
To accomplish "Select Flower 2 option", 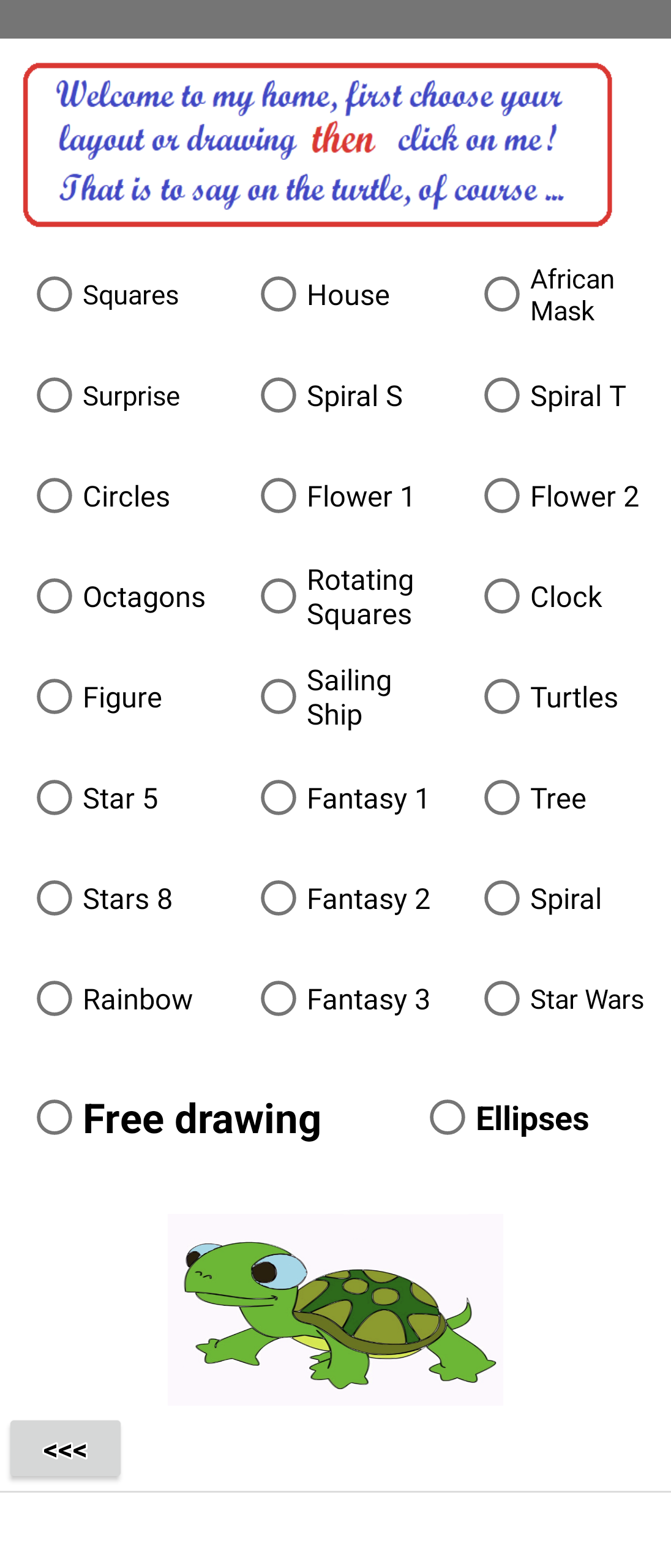I will 502,496.
